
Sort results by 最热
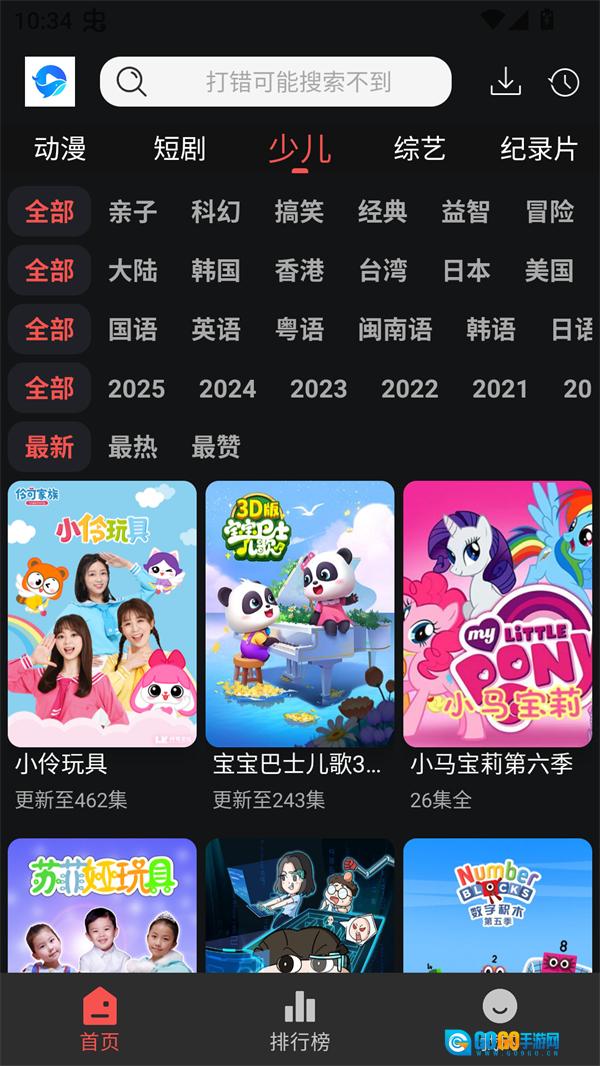133,447
